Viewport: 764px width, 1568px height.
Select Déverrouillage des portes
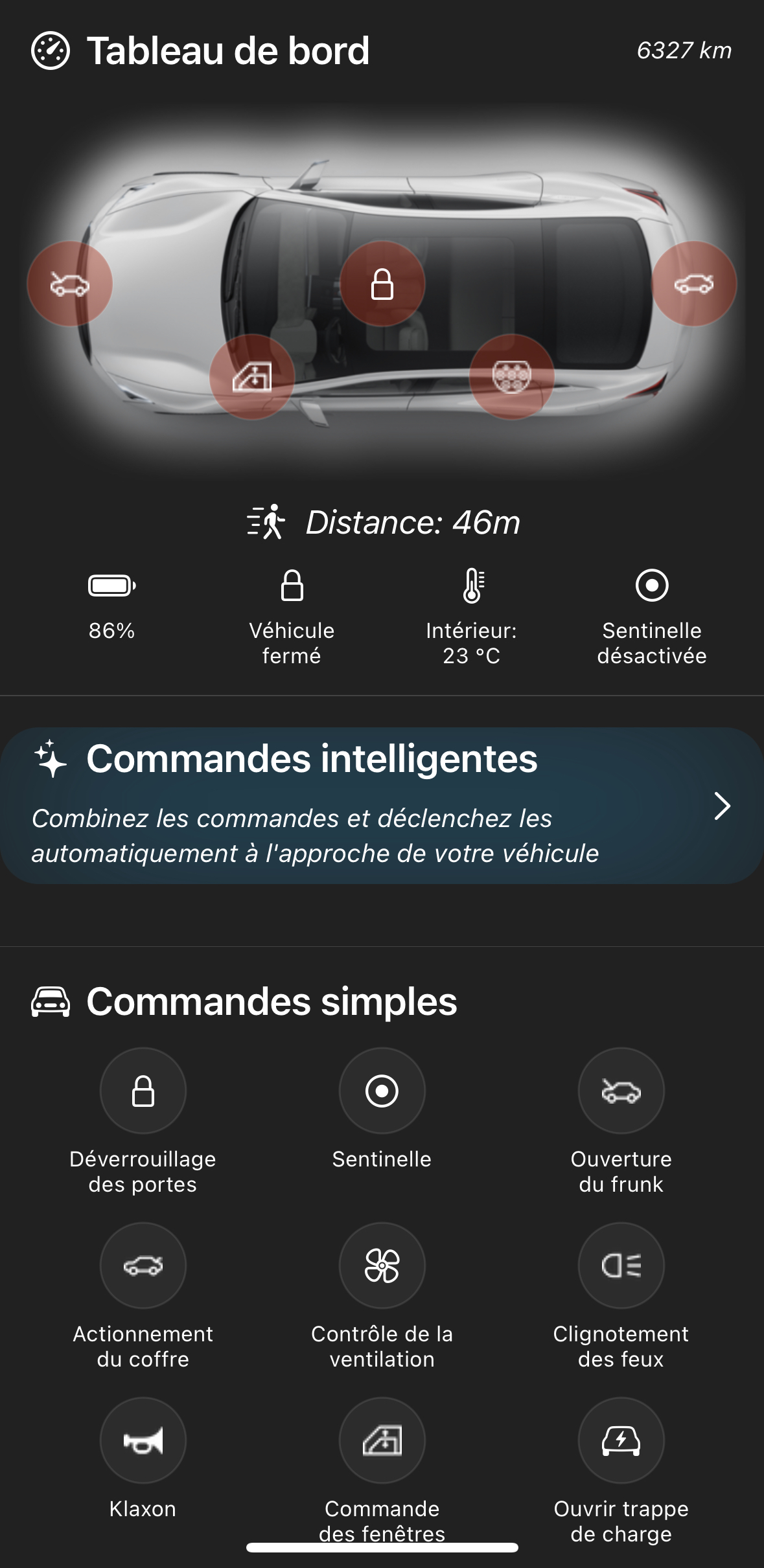[143, 1091]
